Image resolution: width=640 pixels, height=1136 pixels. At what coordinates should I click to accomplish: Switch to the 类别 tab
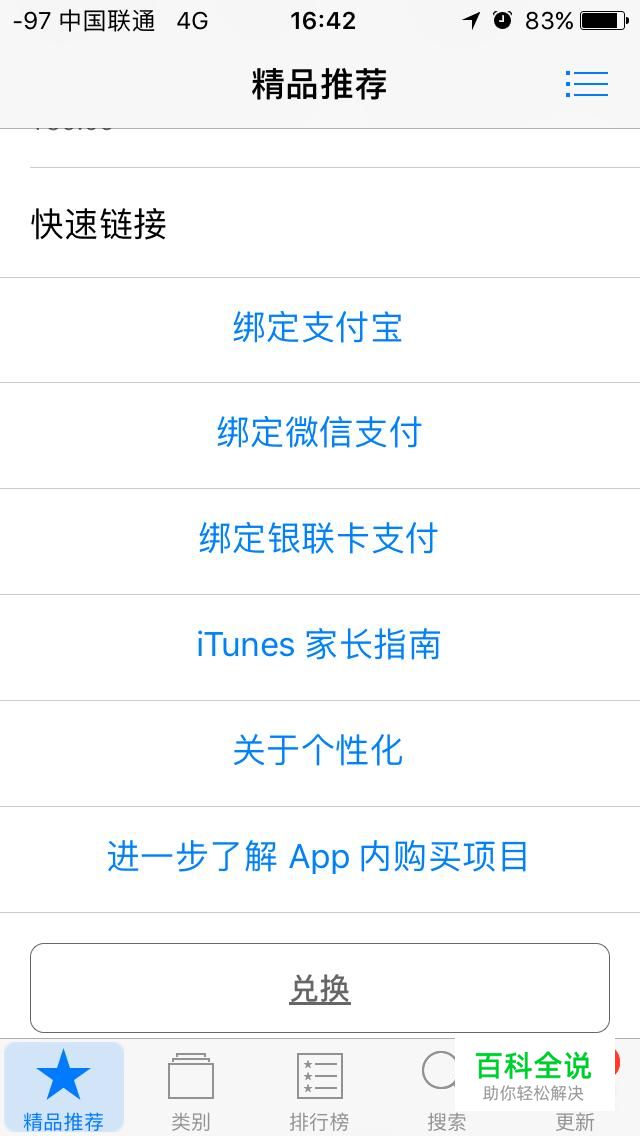[191, 1088]
